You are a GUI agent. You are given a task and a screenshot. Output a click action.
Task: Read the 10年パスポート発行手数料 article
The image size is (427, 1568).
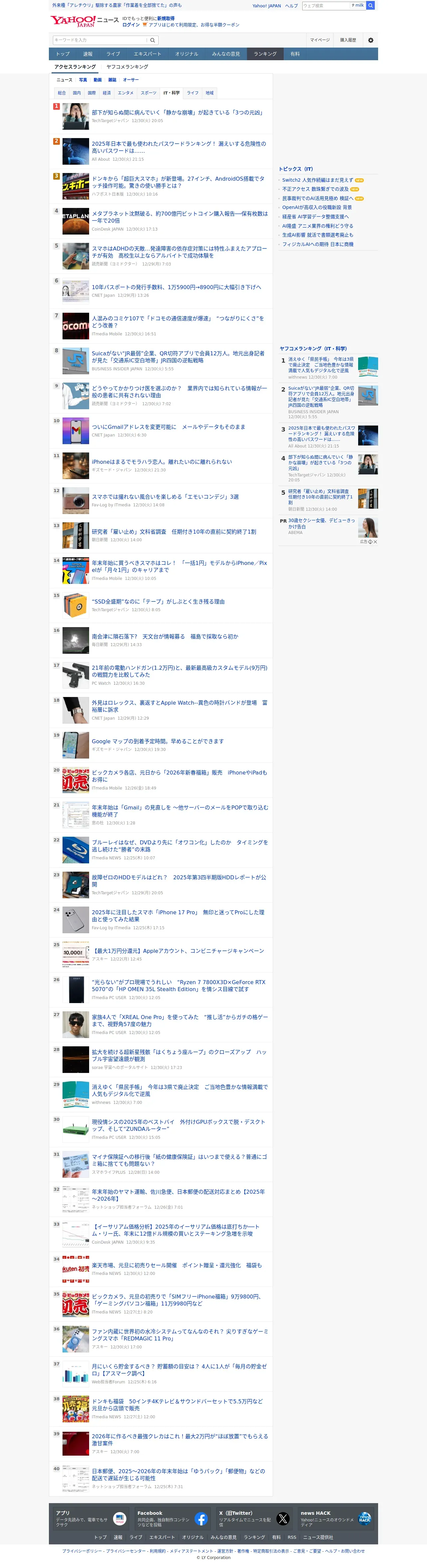176,287
